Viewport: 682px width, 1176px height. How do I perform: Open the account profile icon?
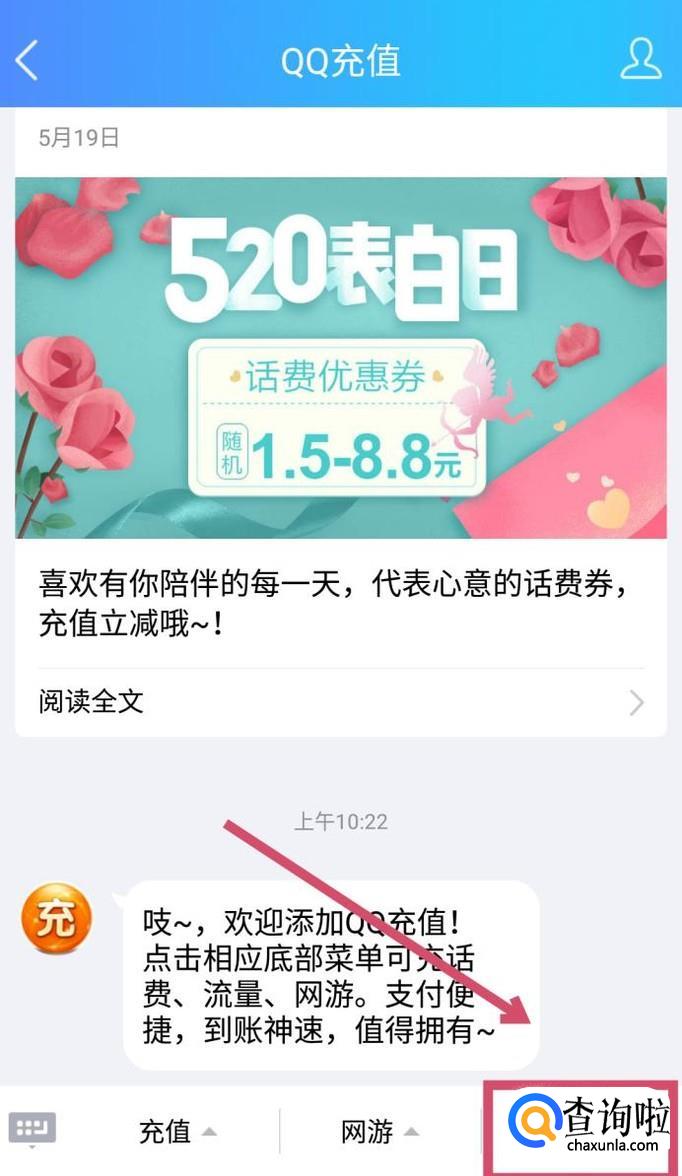tap(640, 59)
